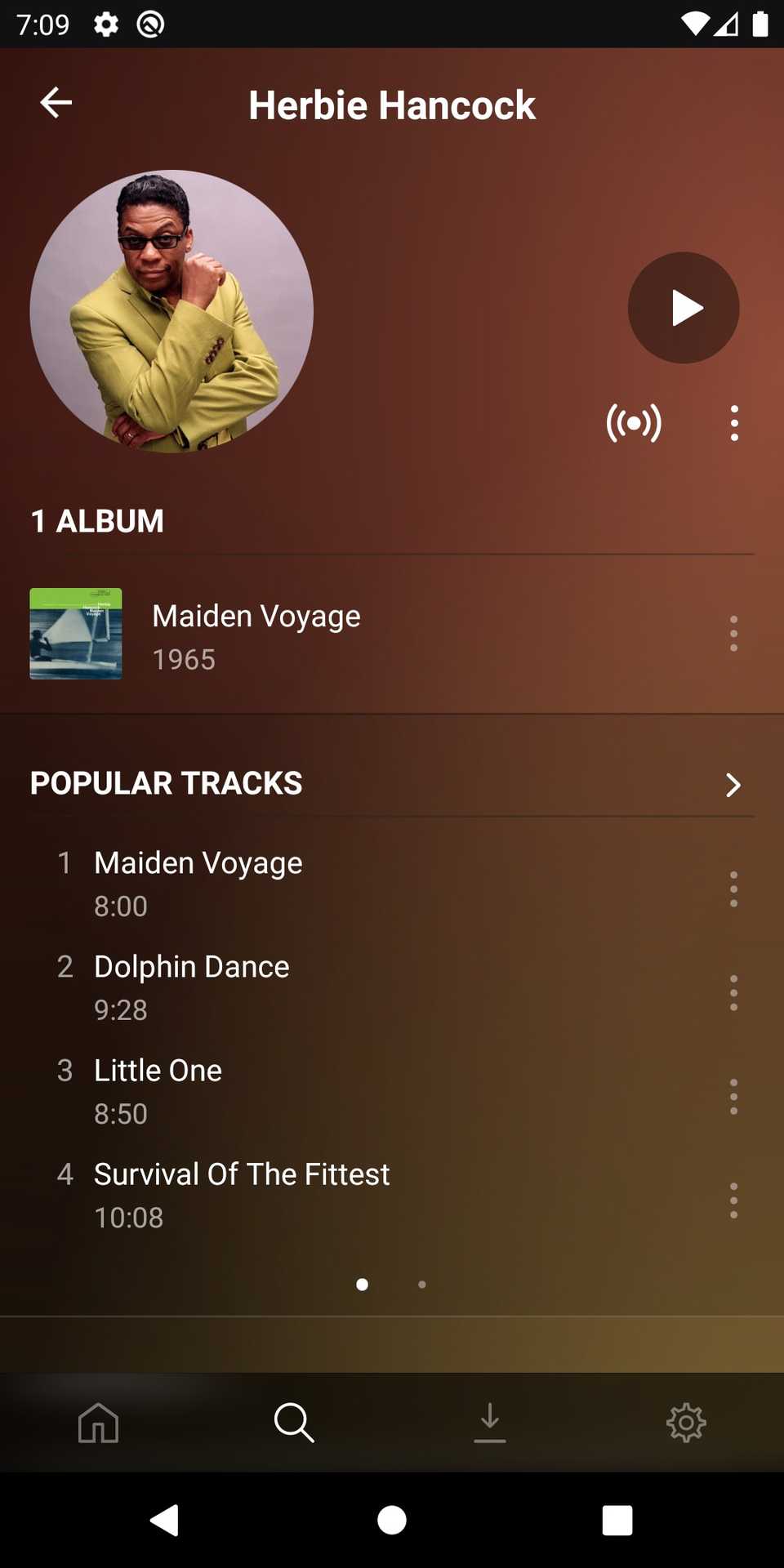
Task: Start artist radio for Herbie Hancock
Action: coord(633,423)
